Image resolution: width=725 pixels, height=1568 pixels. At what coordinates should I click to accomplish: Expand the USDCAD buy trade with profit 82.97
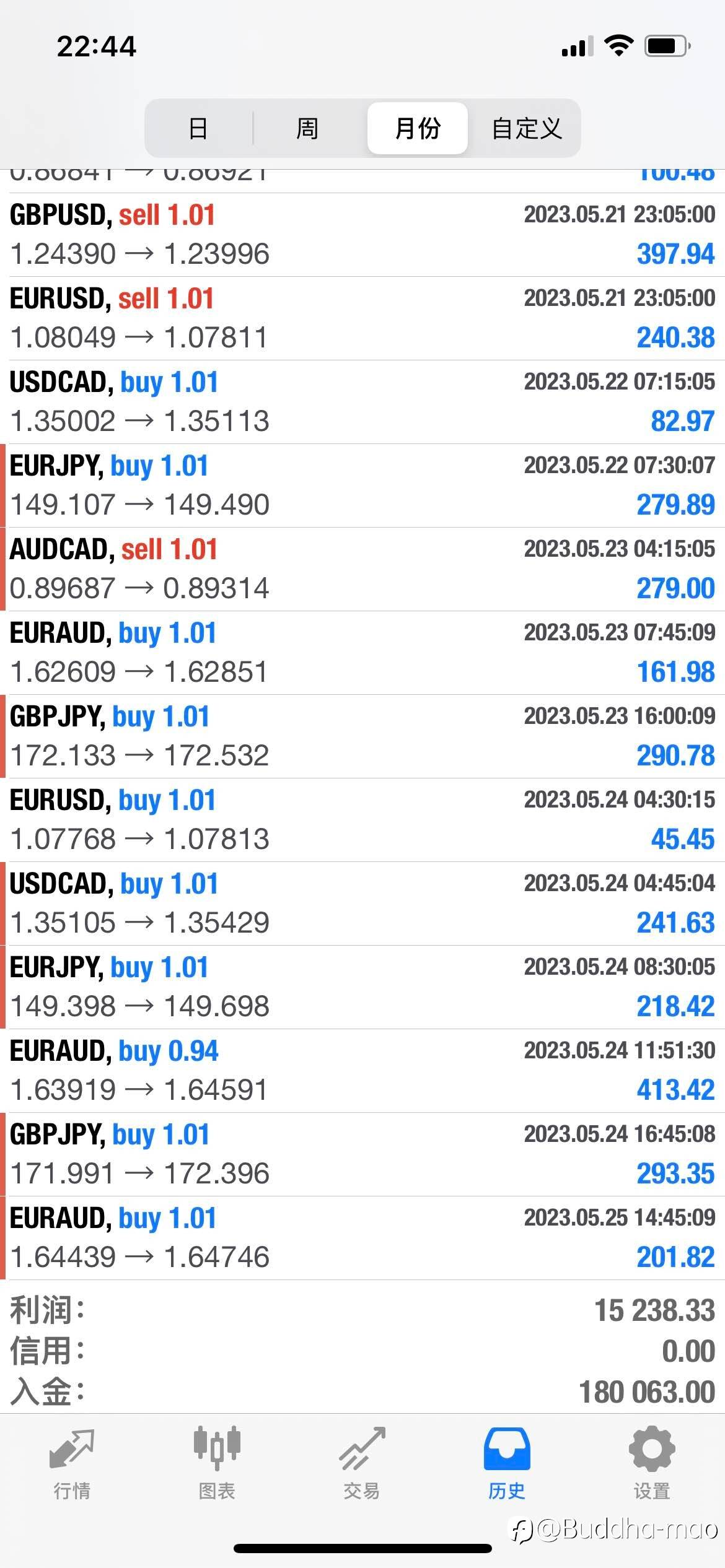pyautogui.click(x=362, y=402)
